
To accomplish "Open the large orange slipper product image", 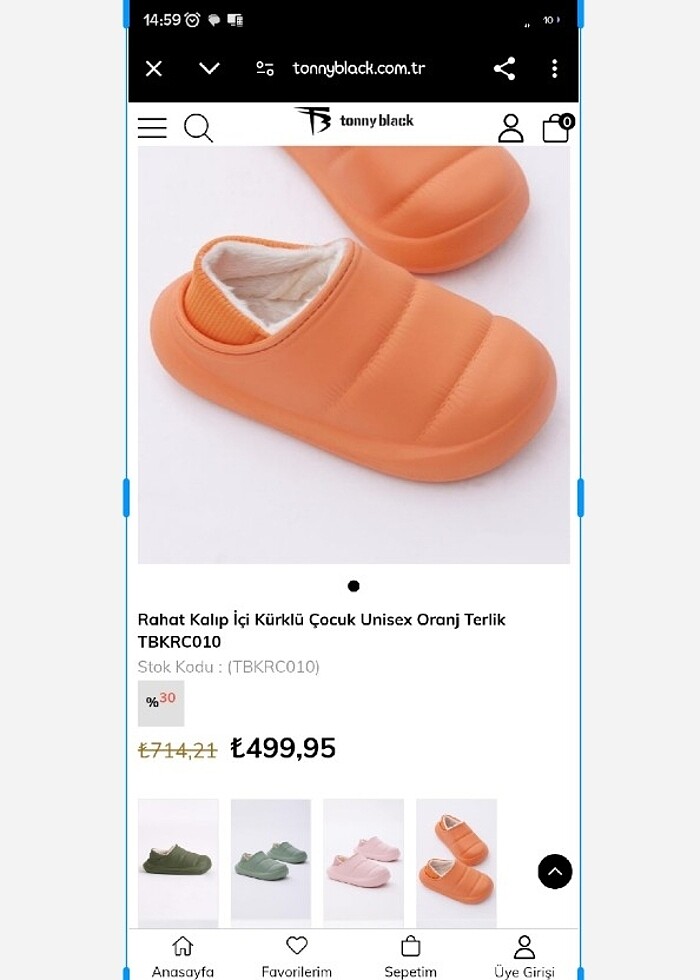I will (x=354, y=355).
